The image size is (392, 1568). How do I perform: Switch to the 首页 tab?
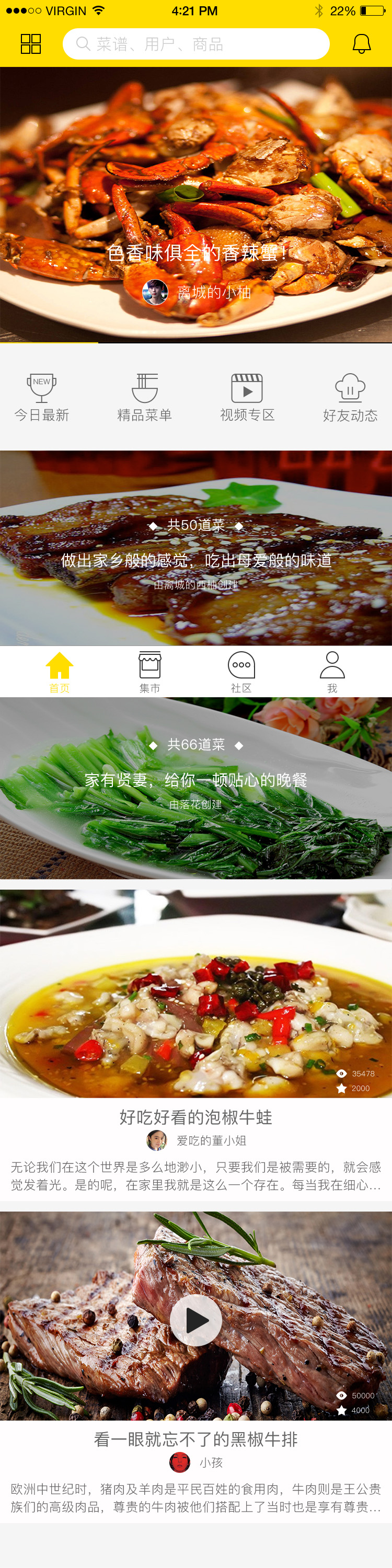[59, 672]
